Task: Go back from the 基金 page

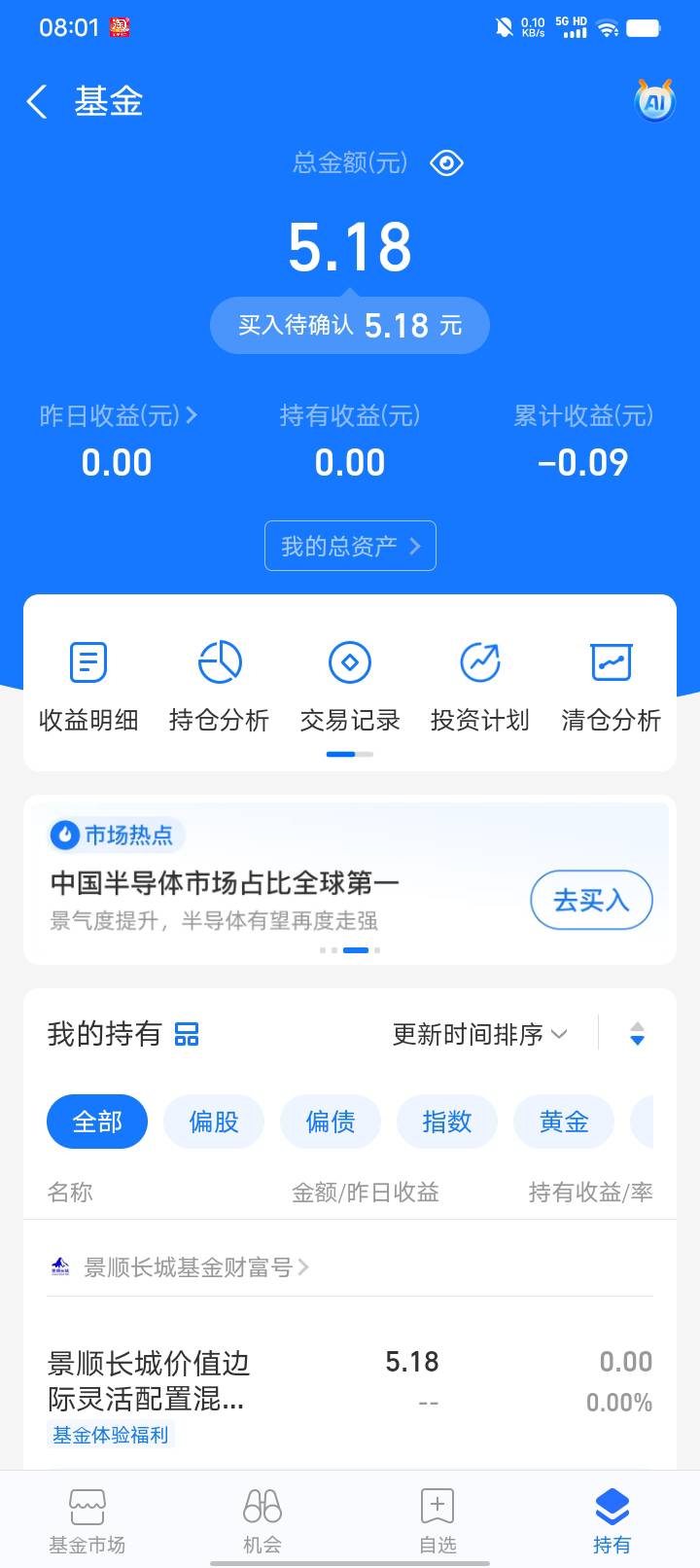Action: click(37, 101)
